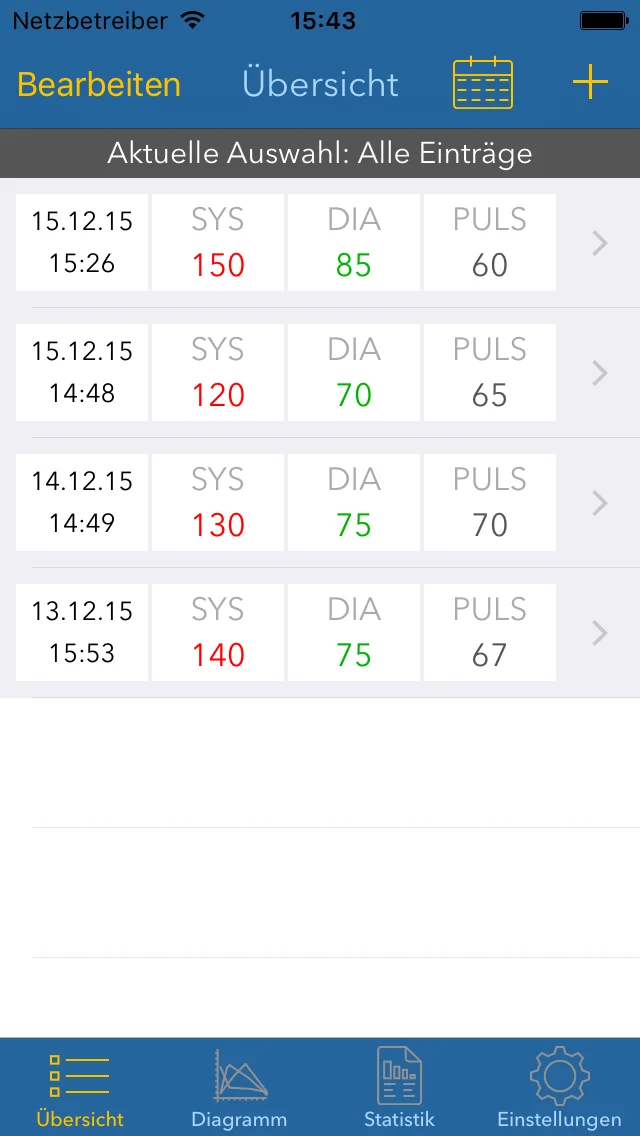This screenshot has height=1136, width=640.
Task: Add a new blood pressure entry
Action: click(x=590, y=83)
